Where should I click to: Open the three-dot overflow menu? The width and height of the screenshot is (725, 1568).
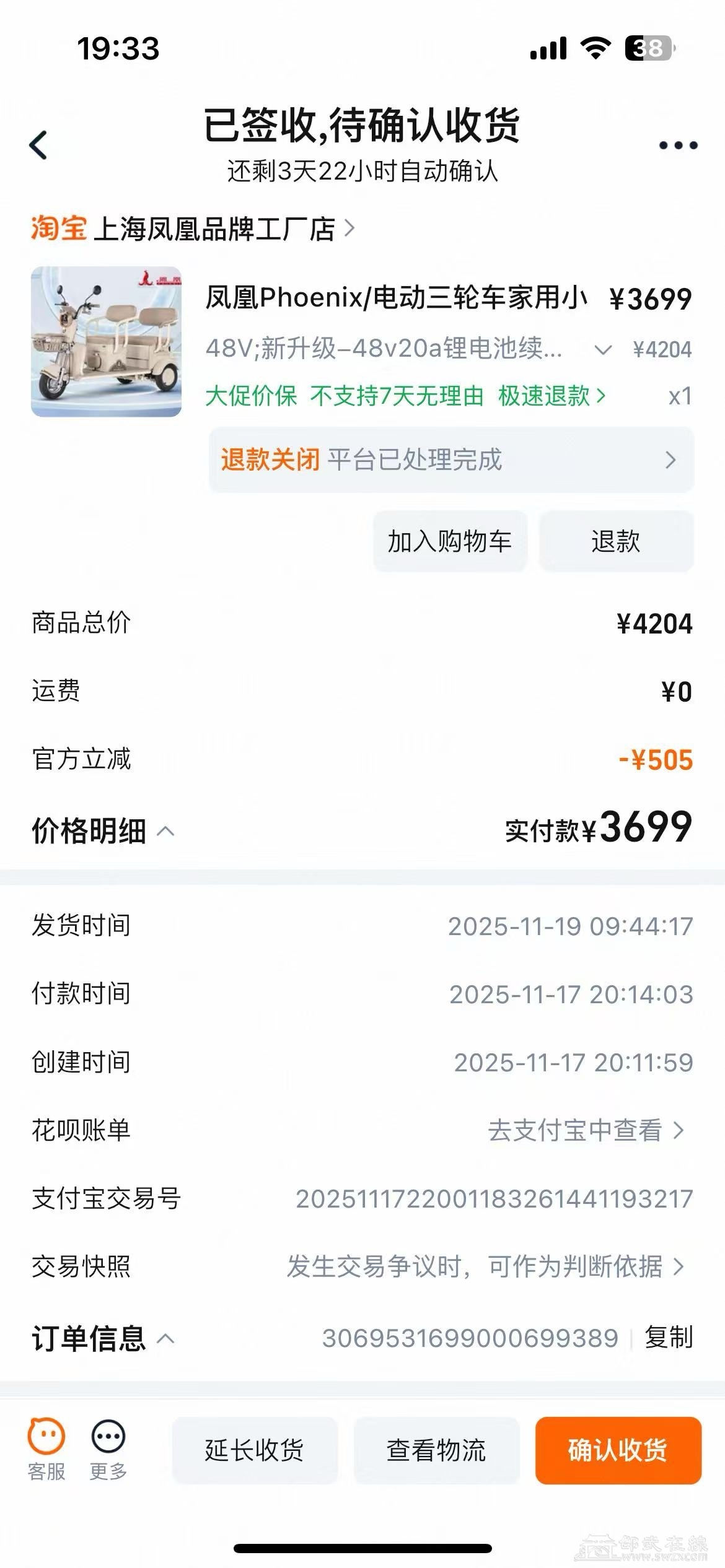point(678,146)
